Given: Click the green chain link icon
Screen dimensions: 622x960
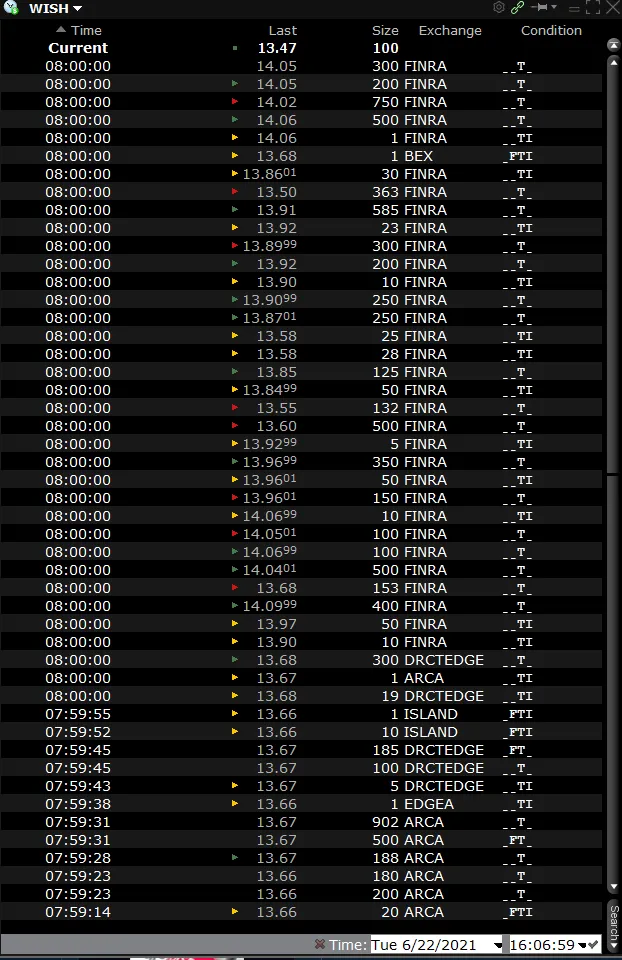Looking at the screenshot, I should pos(517,7).
